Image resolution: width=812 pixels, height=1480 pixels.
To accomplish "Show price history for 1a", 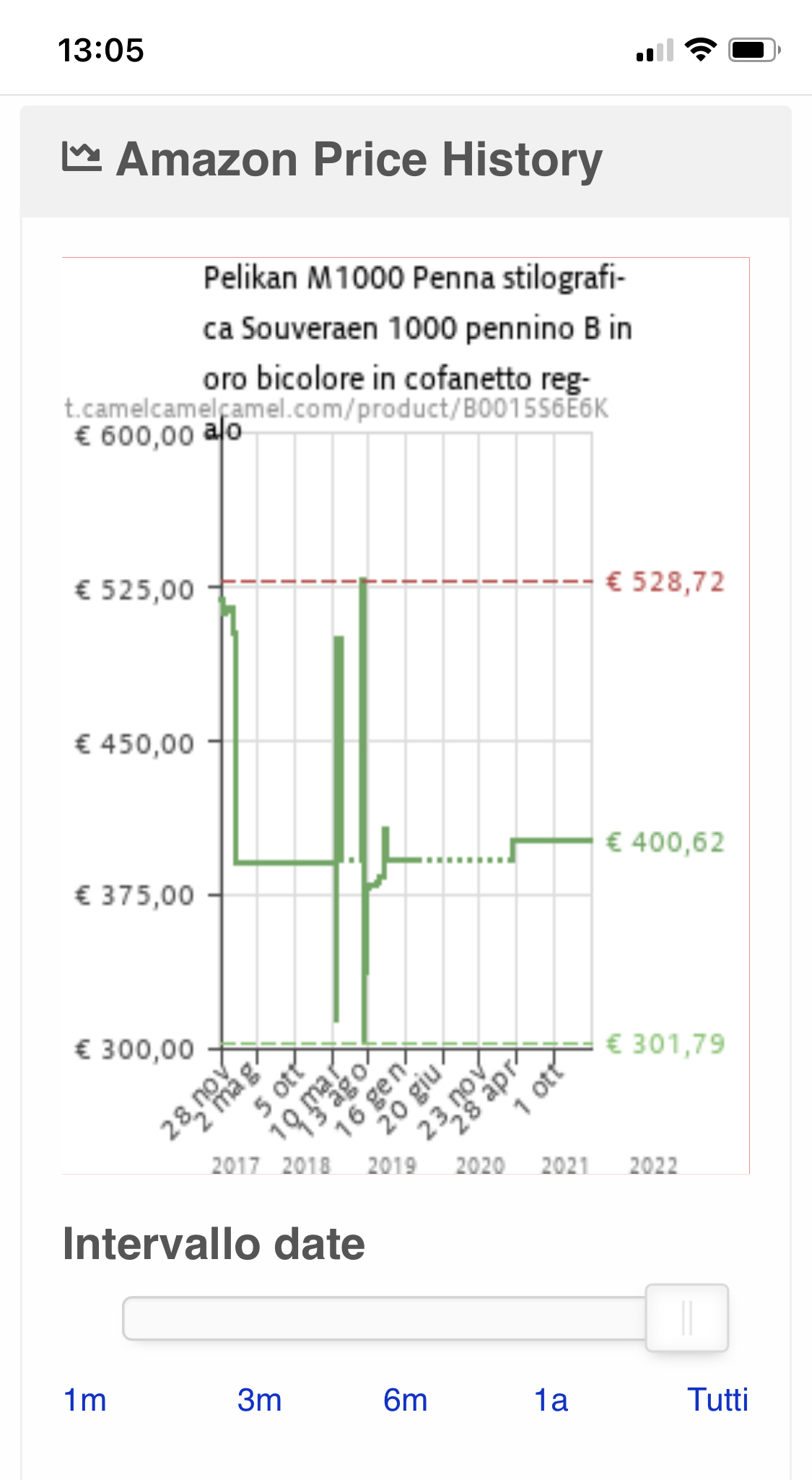I will click(x=551, y=1400).
